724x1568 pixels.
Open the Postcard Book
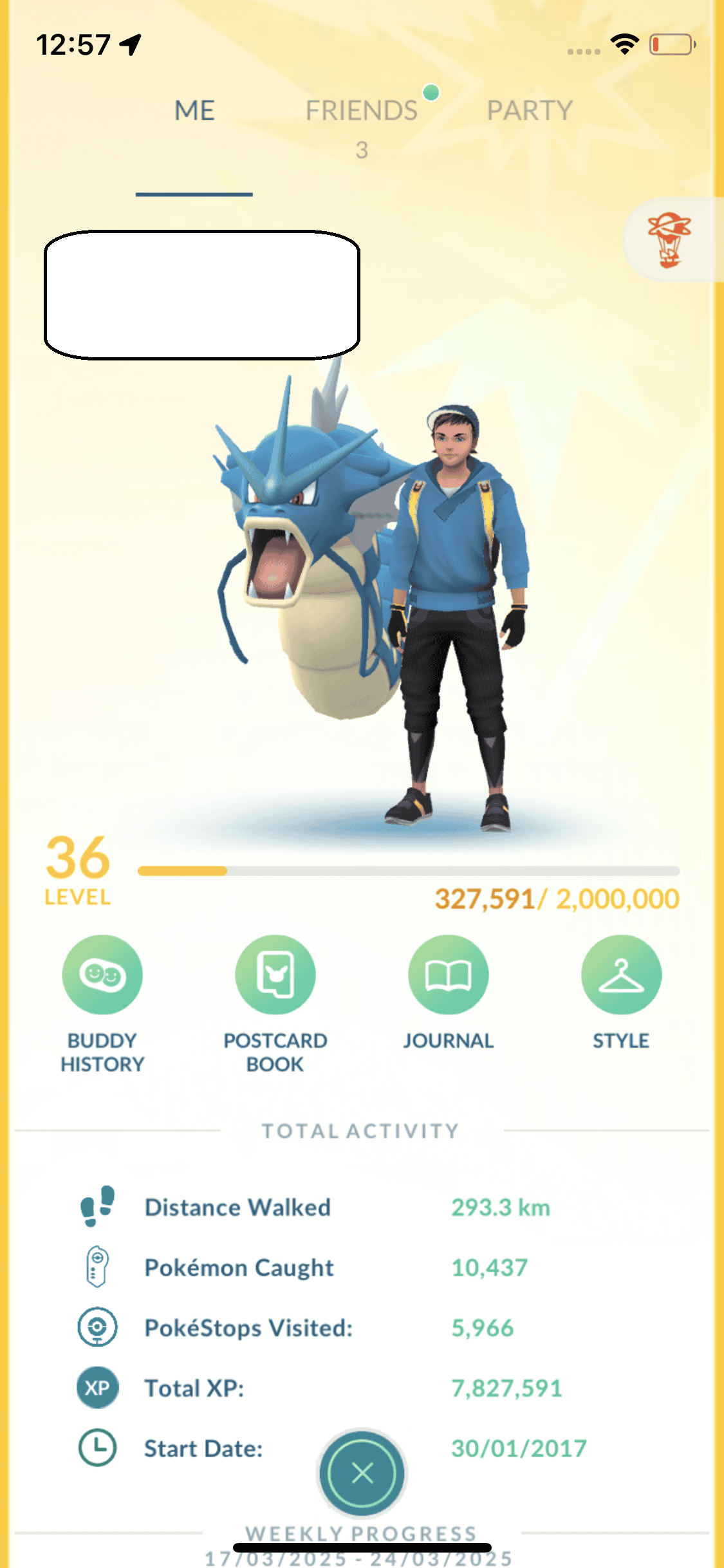pyautogui.click(x=275, y=975)
